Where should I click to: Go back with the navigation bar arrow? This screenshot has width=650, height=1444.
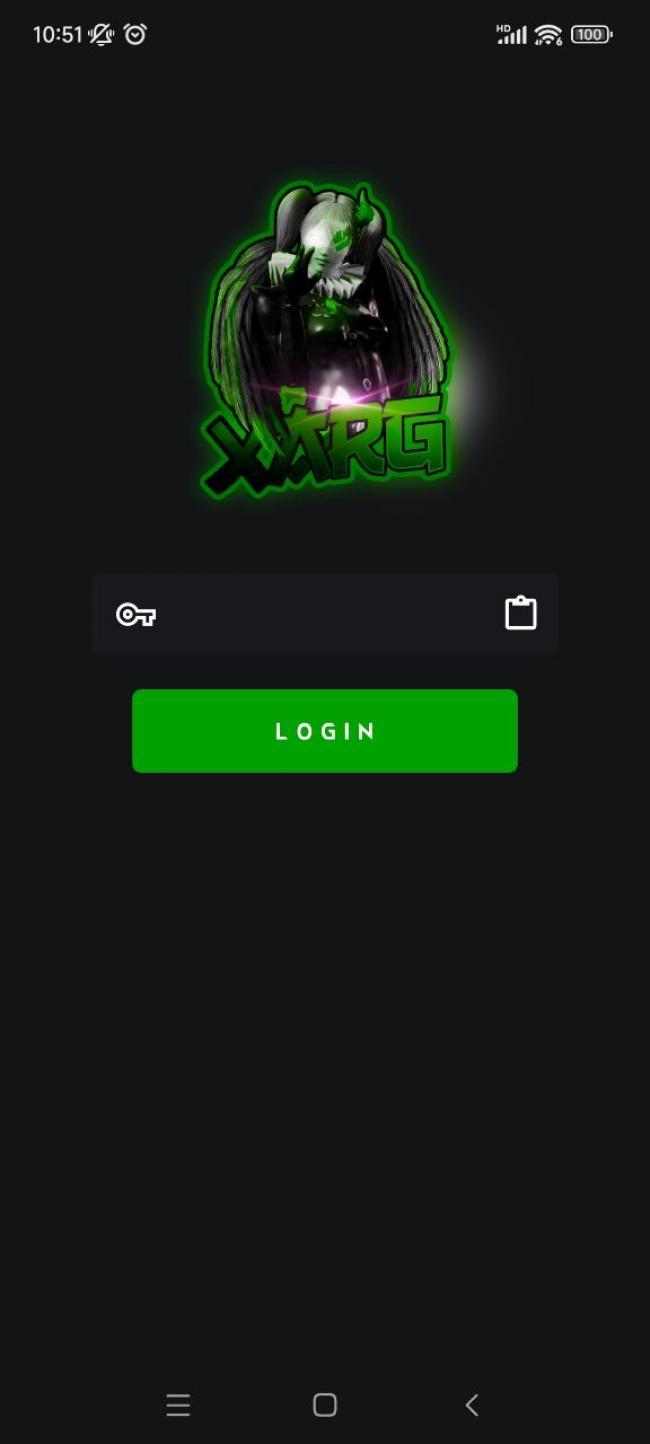tap(472, 1405)
